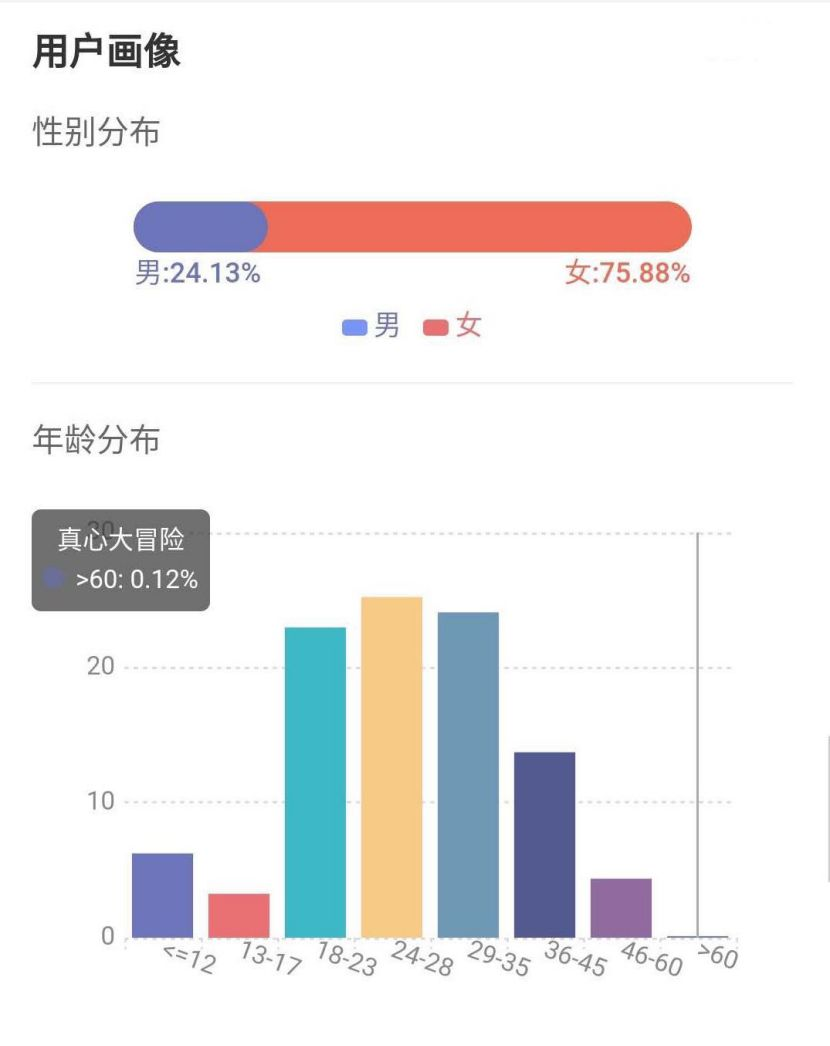Tap the 29-35 age bar
Screen dimensions: 830x1046
(468, 775)
